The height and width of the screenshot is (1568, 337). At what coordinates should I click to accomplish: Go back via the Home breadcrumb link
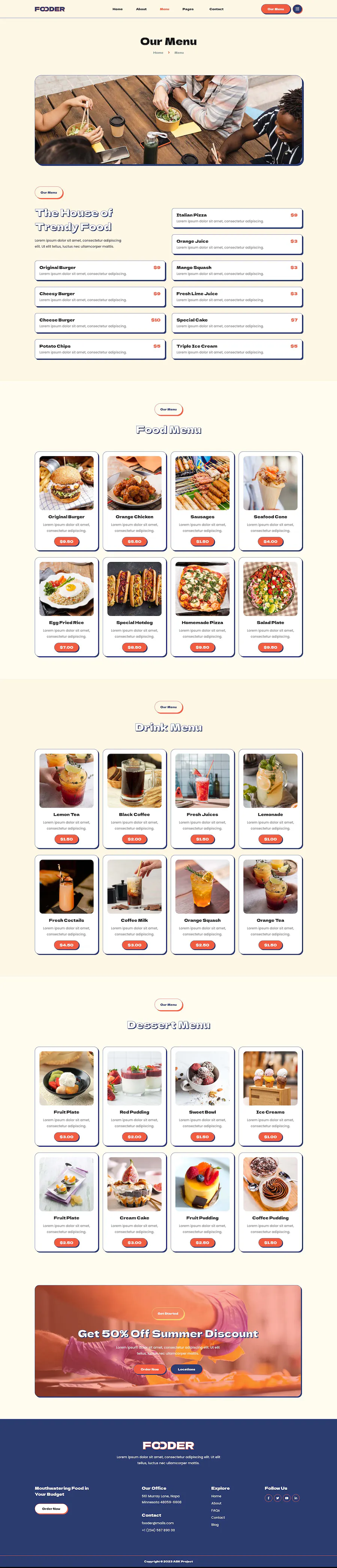[158, 53]
